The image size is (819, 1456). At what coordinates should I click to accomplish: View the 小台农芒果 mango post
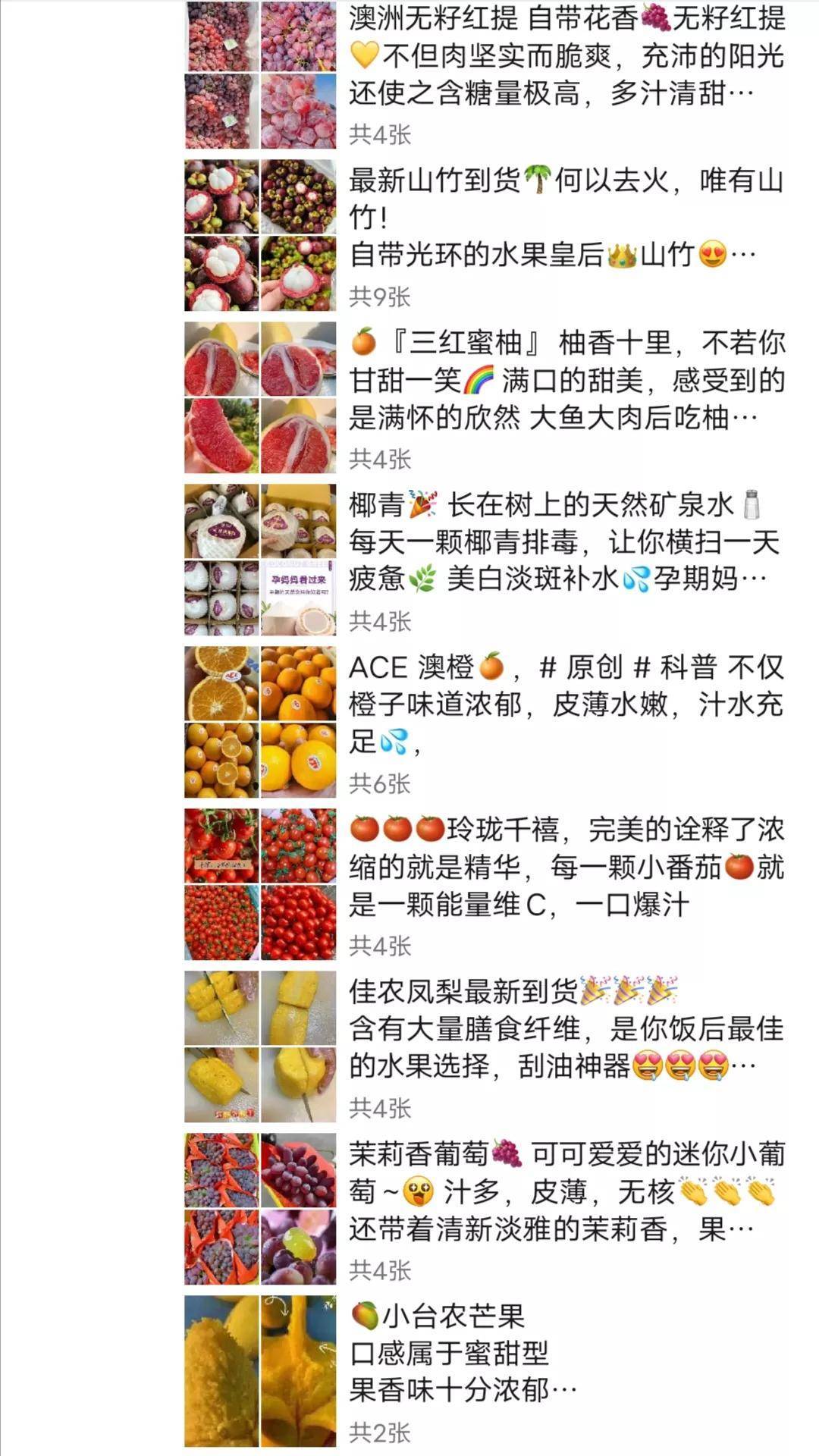(x=485, y=1371)
